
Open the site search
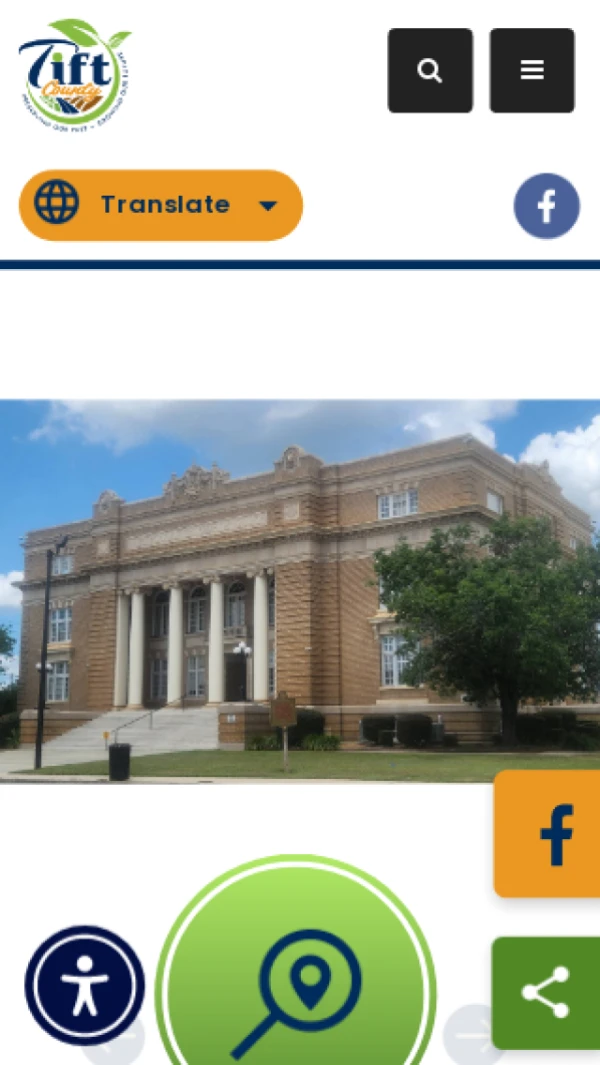coord(430,71)
